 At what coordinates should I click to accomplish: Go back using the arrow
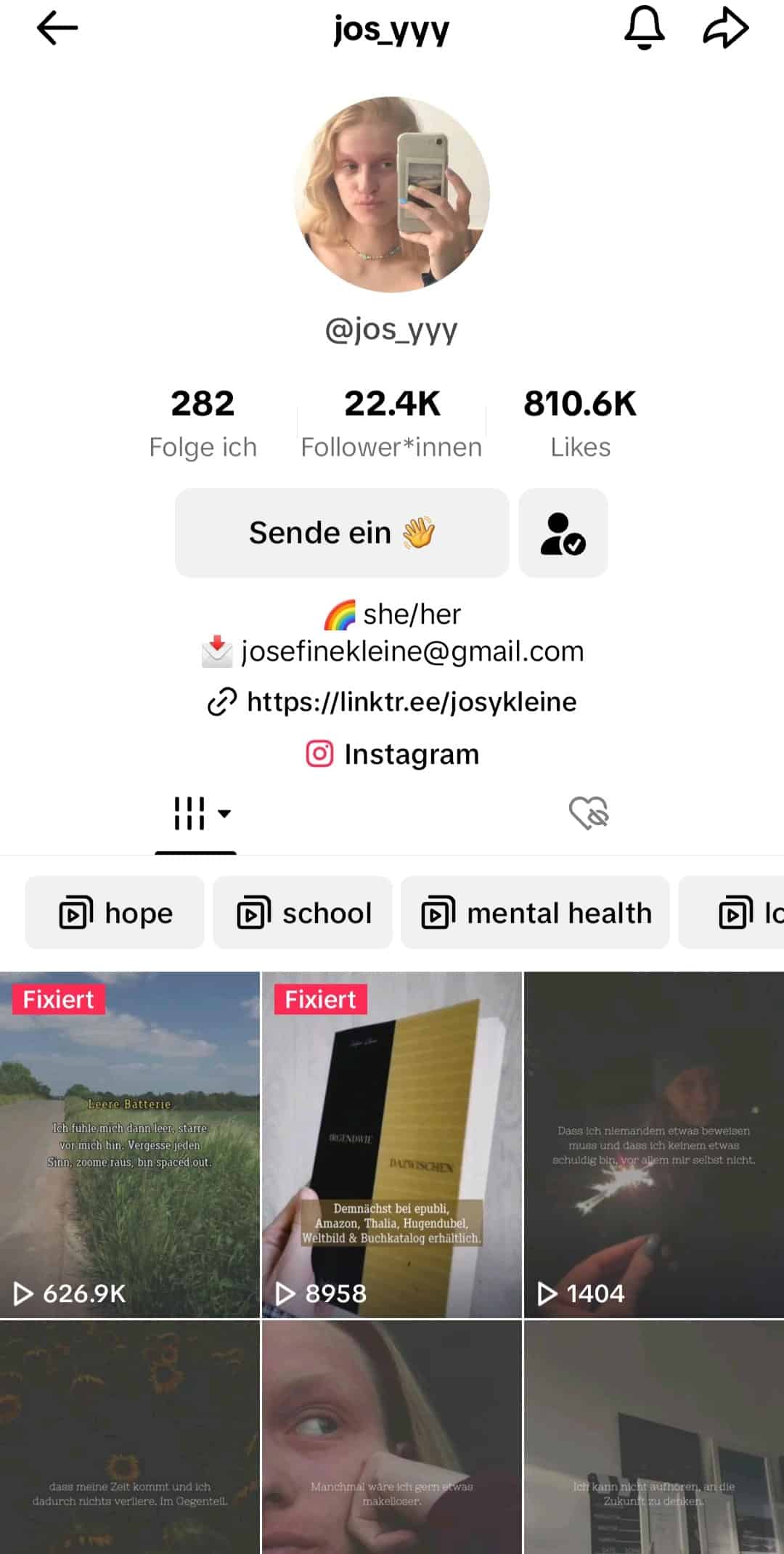tap(57, 29)
